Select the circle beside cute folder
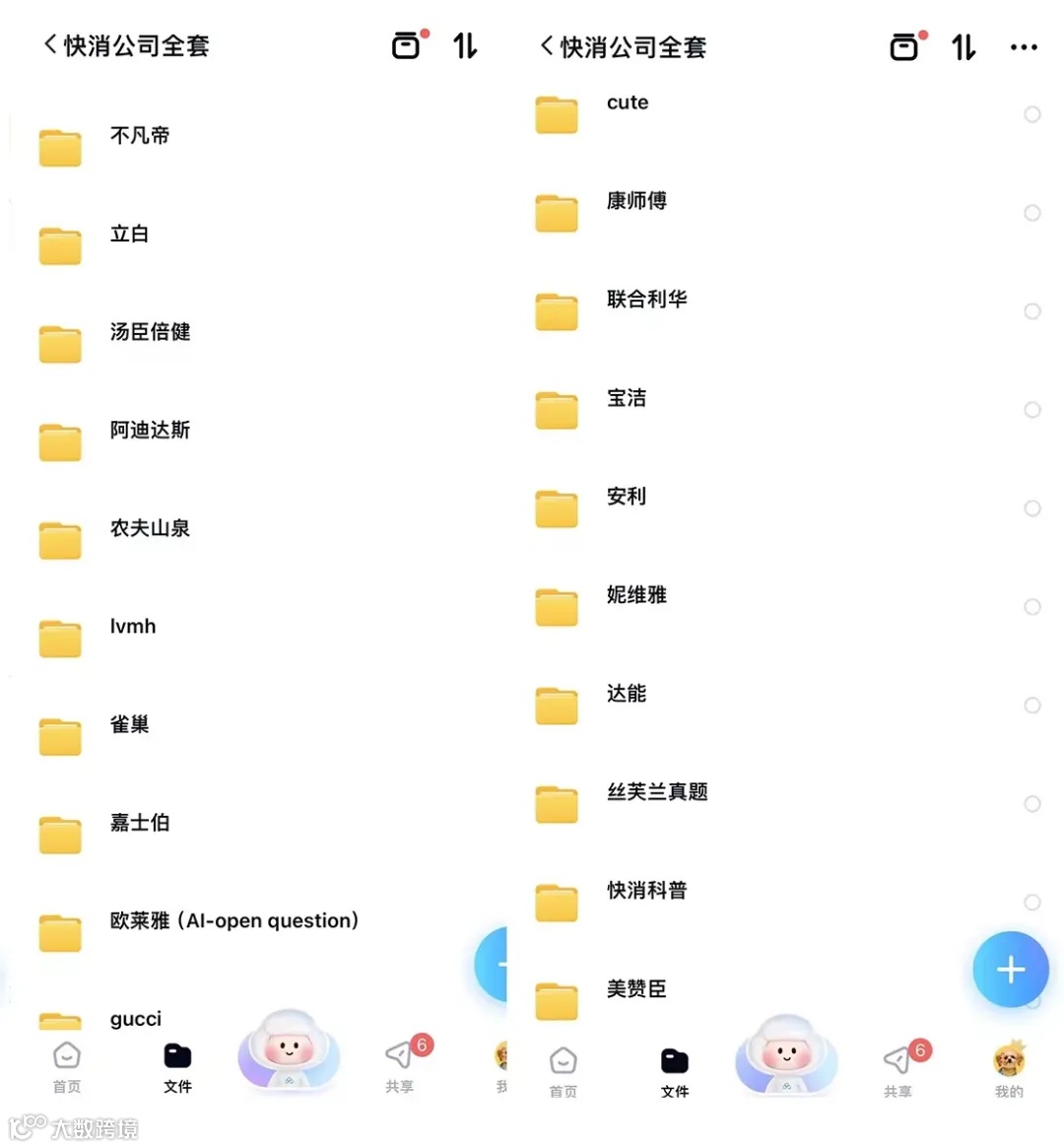Viewport: 1064px width, 1148px height. click(1032, 114)
